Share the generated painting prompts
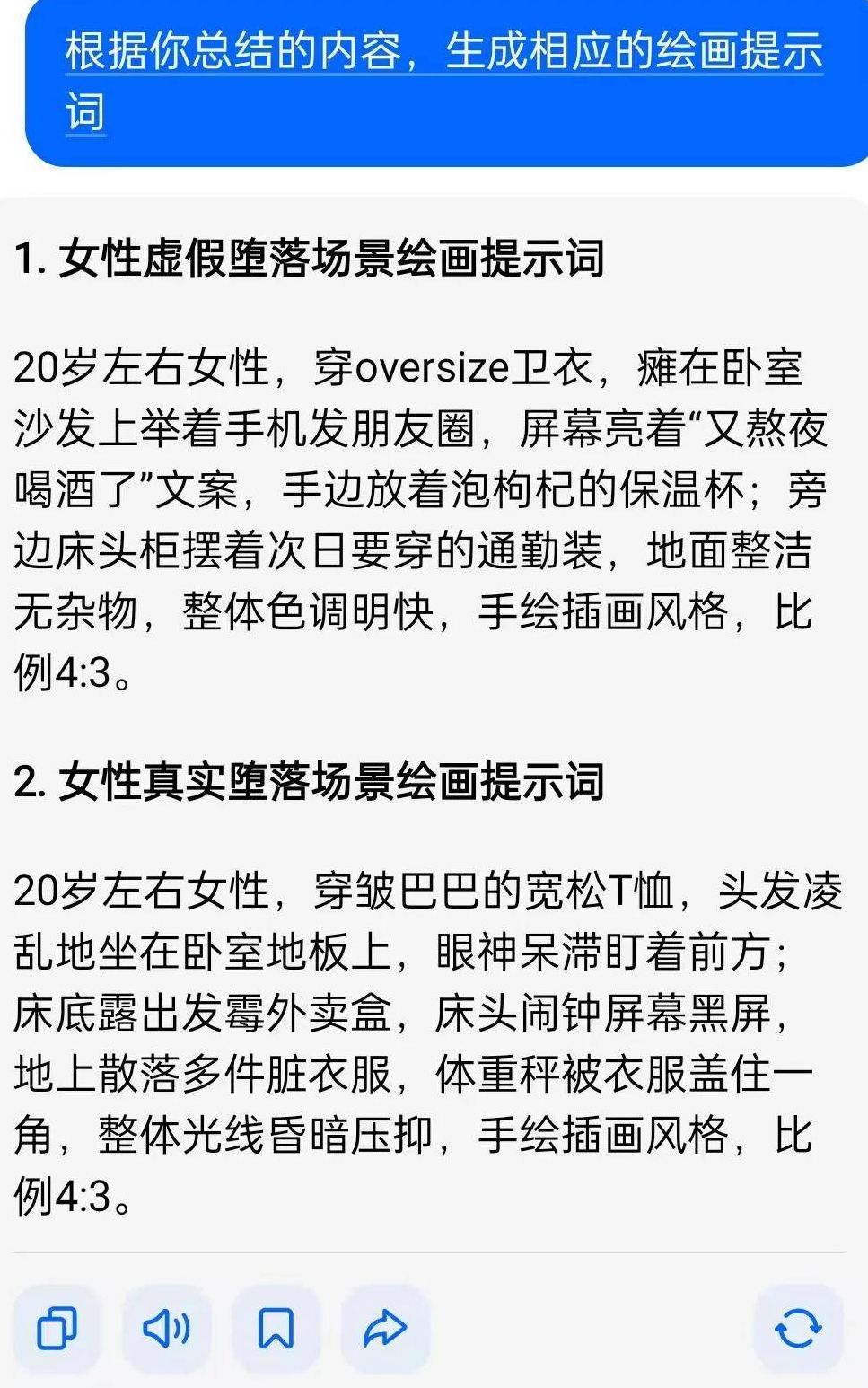Screen dimensions: 868x1388 pos(385,1327)
